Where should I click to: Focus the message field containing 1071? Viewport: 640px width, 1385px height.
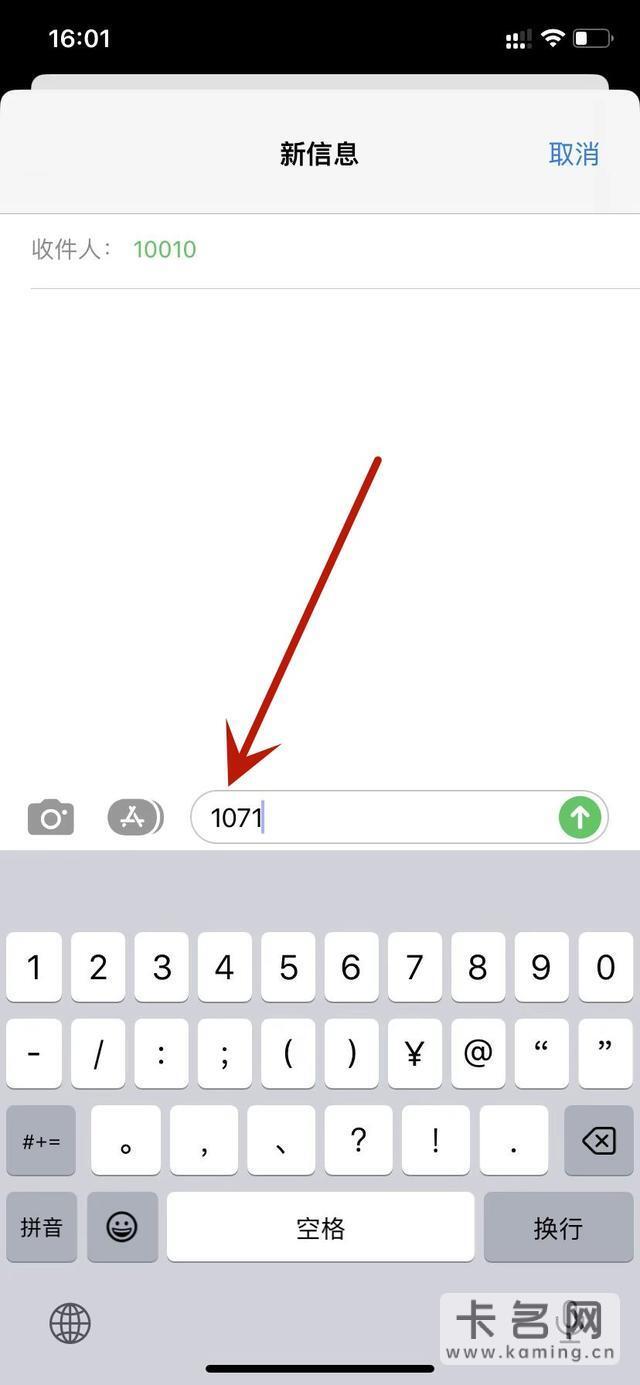click(380, 818)
